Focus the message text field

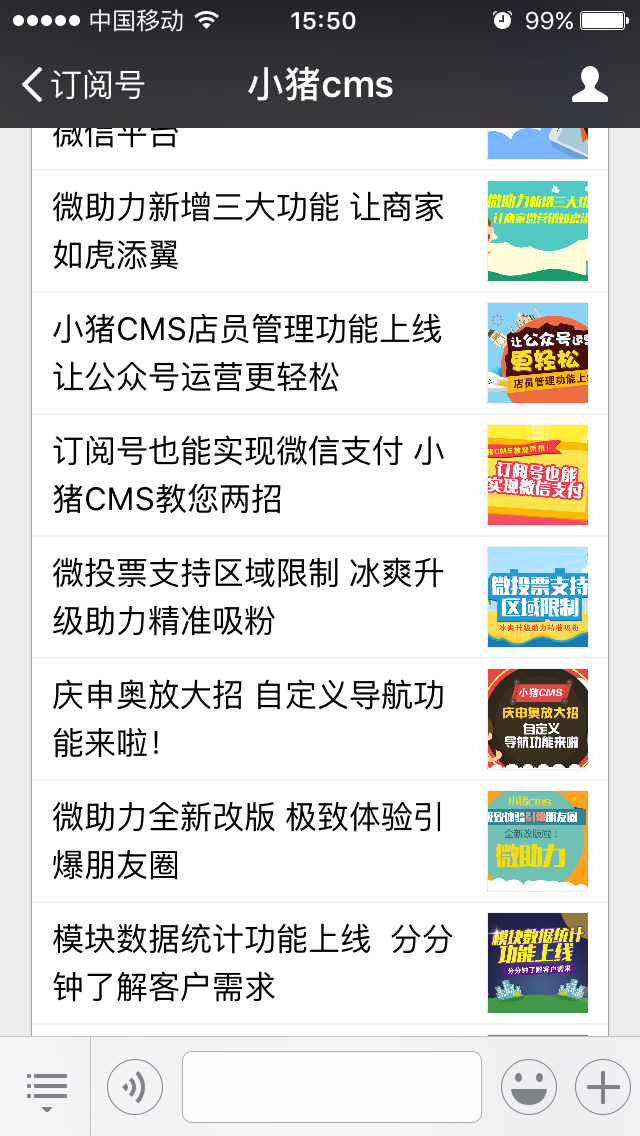click(331, 1087)
